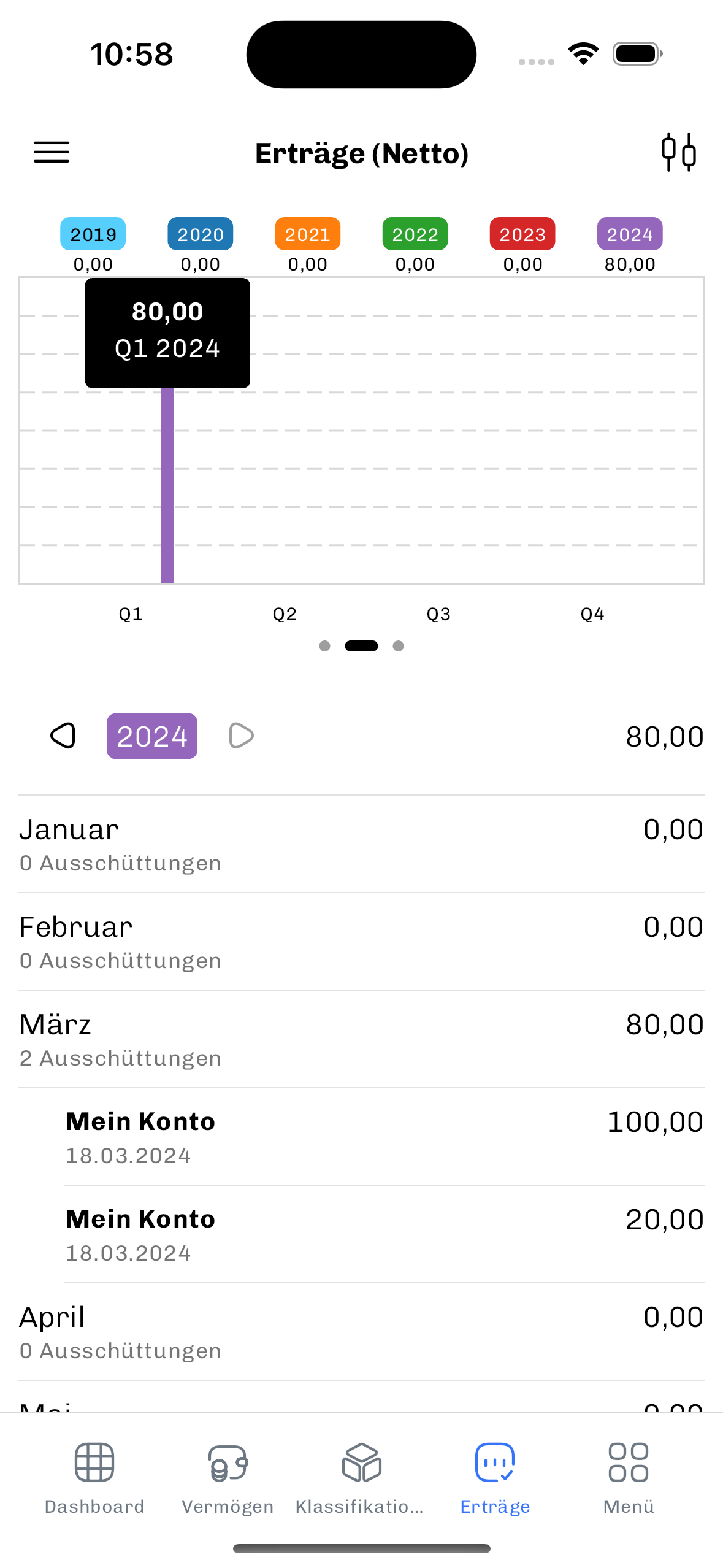Viewport: 723px width, 1568px height.
Task: Switch to the Dashboard tab
Action: tap(94, 1479)
